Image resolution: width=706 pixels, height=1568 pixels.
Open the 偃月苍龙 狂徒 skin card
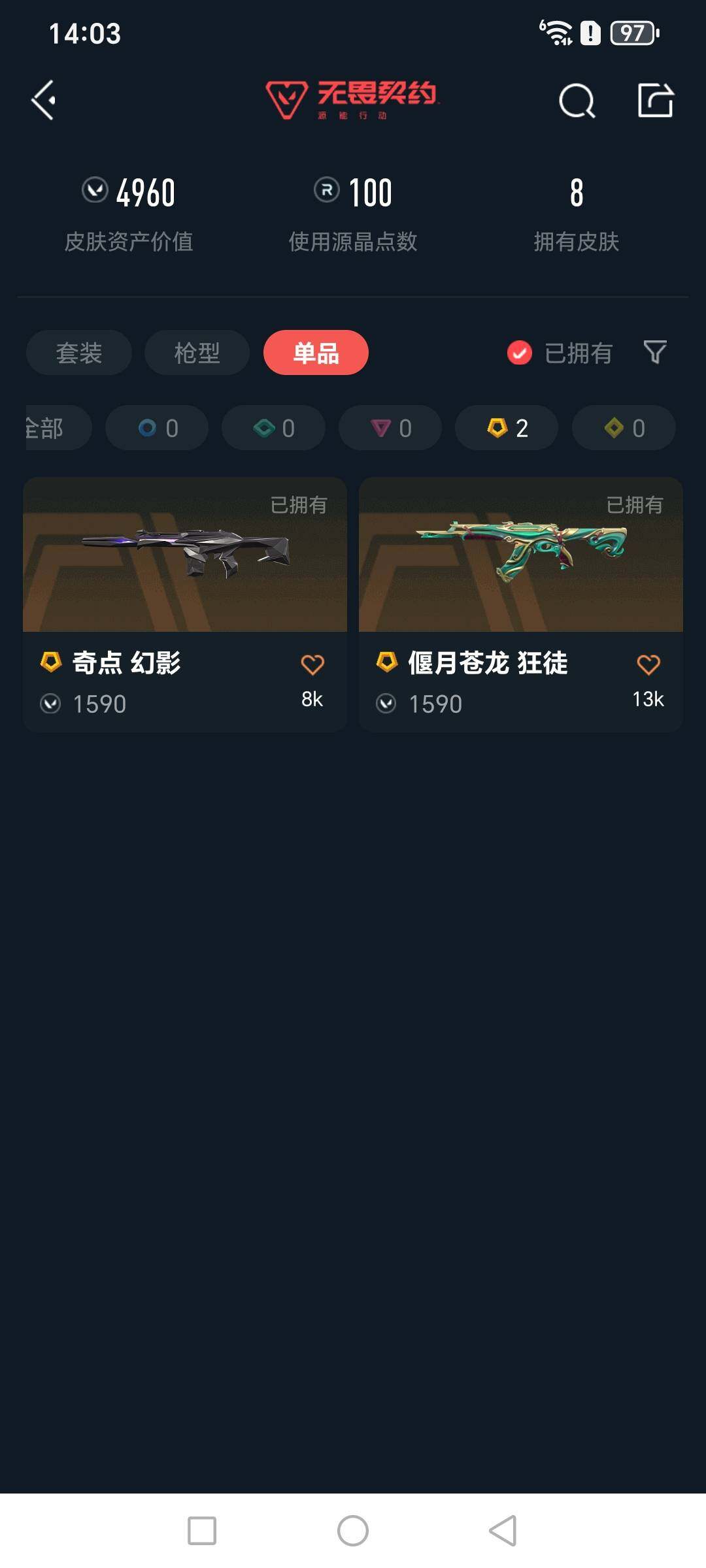click(520, 555)
